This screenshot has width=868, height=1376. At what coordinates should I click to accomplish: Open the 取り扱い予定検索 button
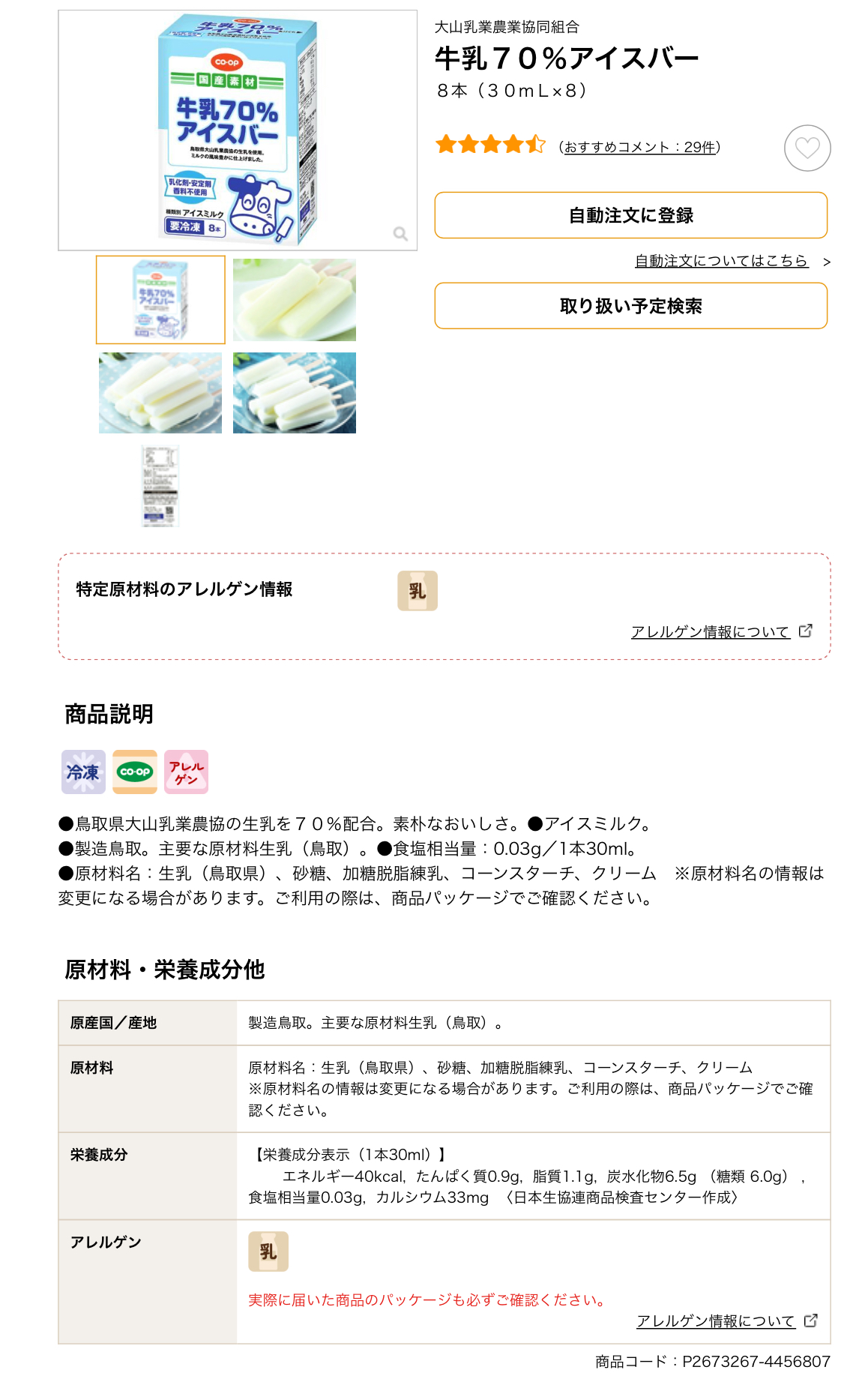(630, 306)
